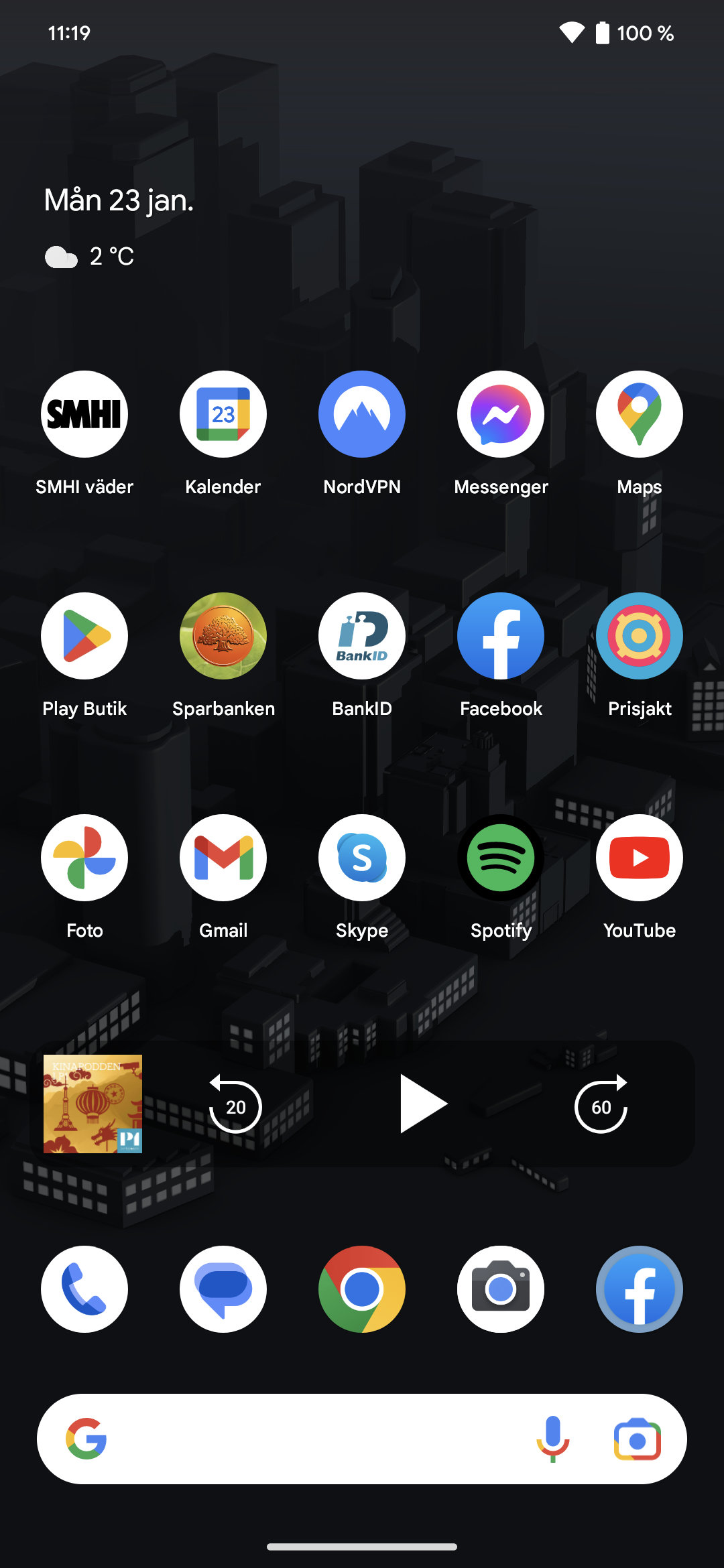The height and width of the screenshot is (1568, 724).
Task: Launch BankID
Action: click(x=362, y=636)
